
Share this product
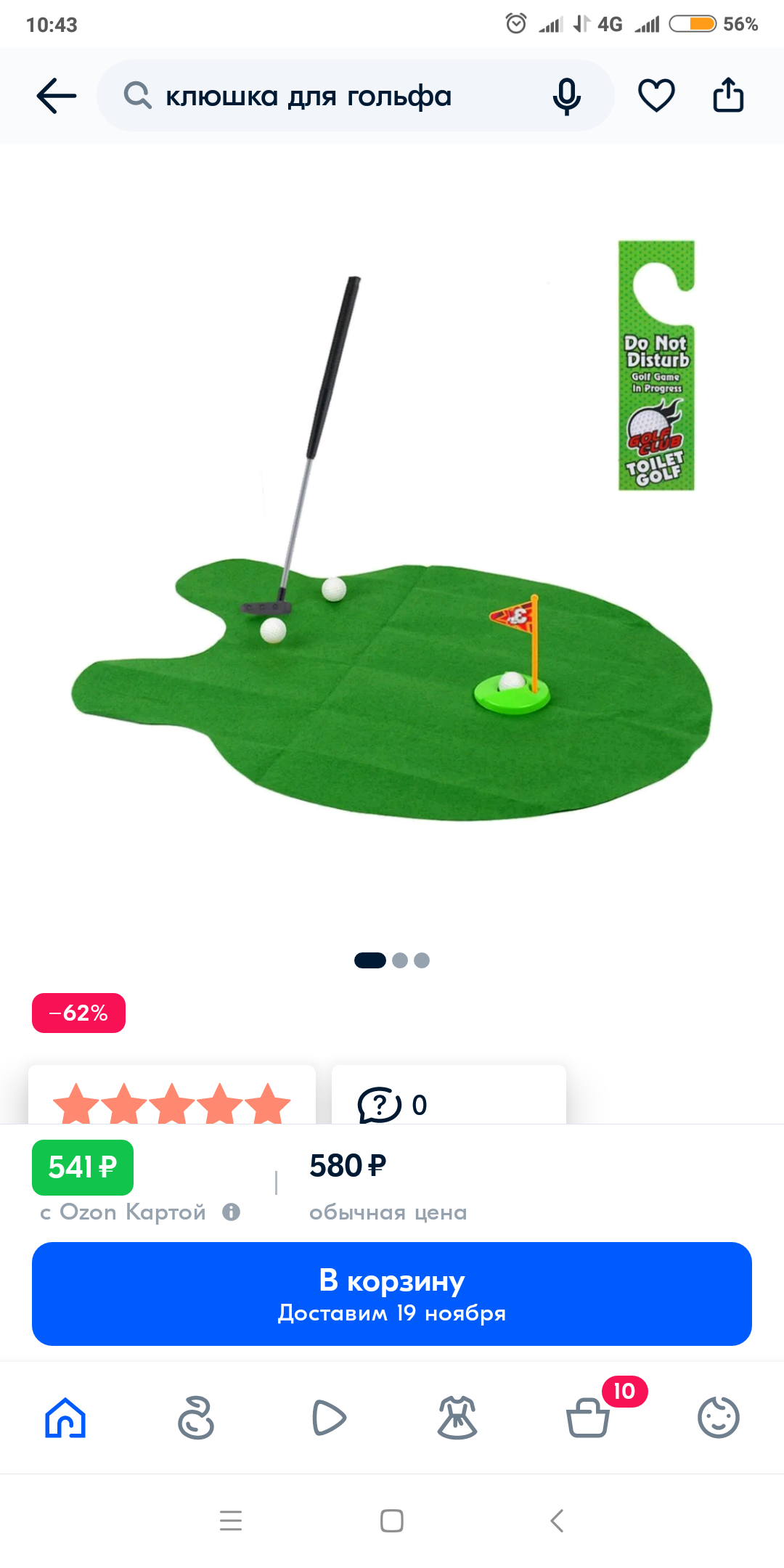tap(728, 96)
